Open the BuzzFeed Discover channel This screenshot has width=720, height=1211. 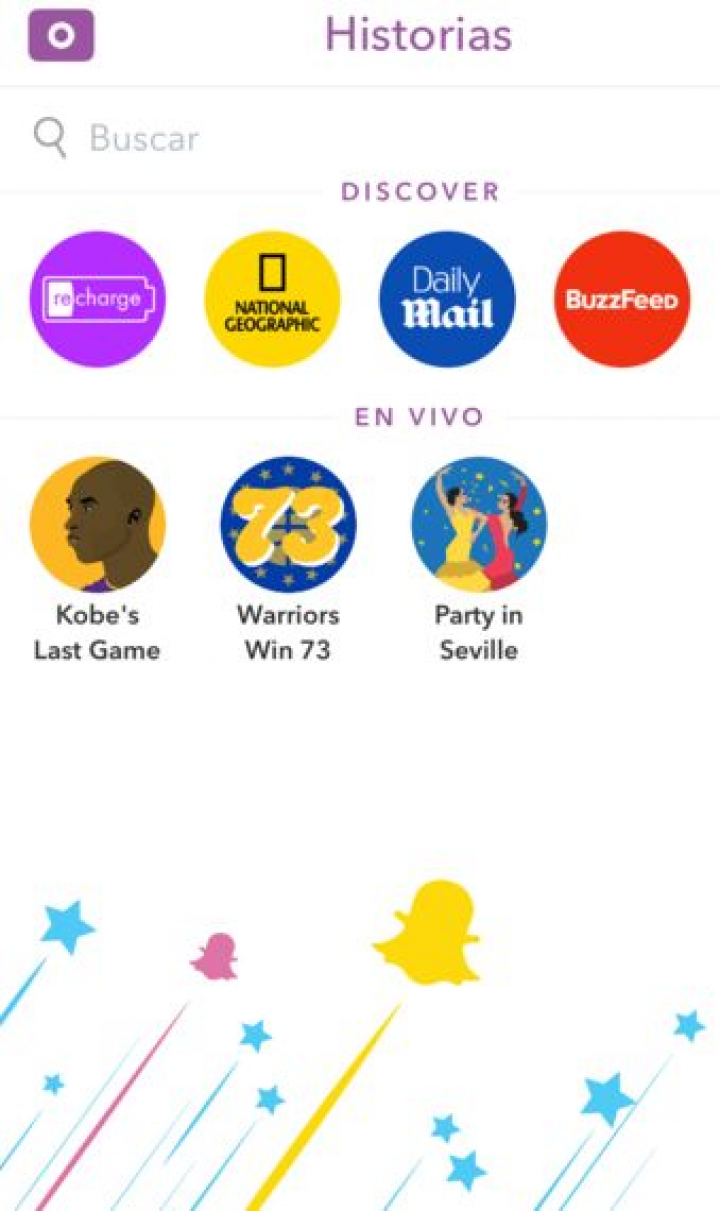pos(622,299)
